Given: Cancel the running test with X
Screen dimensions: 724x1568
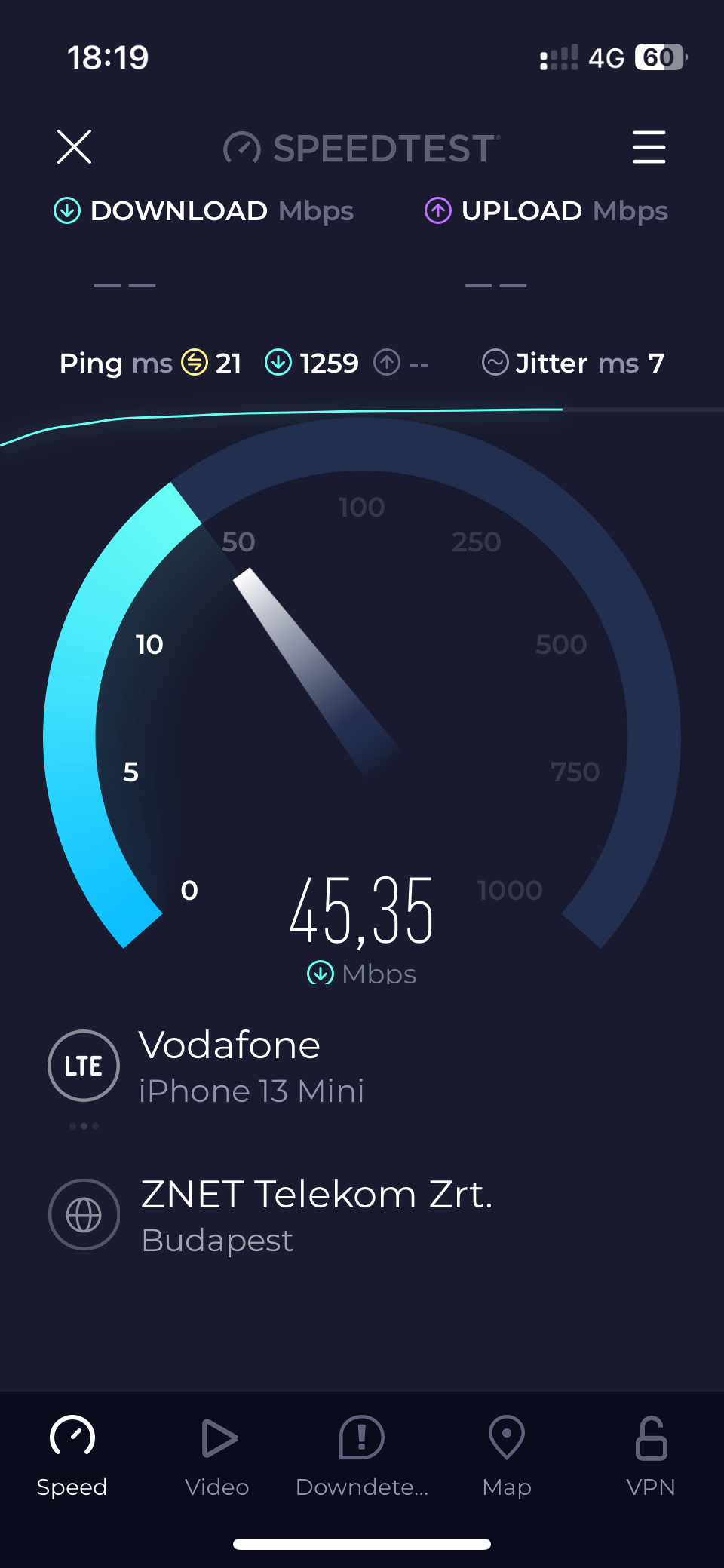Looking at the screenshot, I should pos(74,146).
